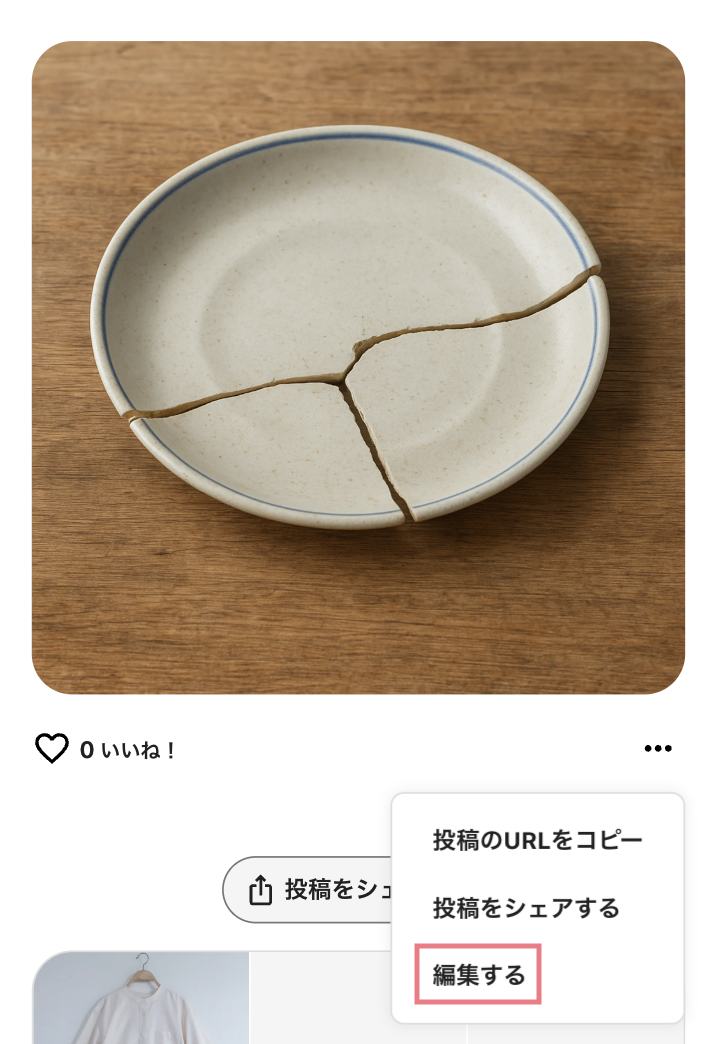Screen dimensions: 720x1044
Task: Click the ellipsis icon to close the menu
Action: 660,747
